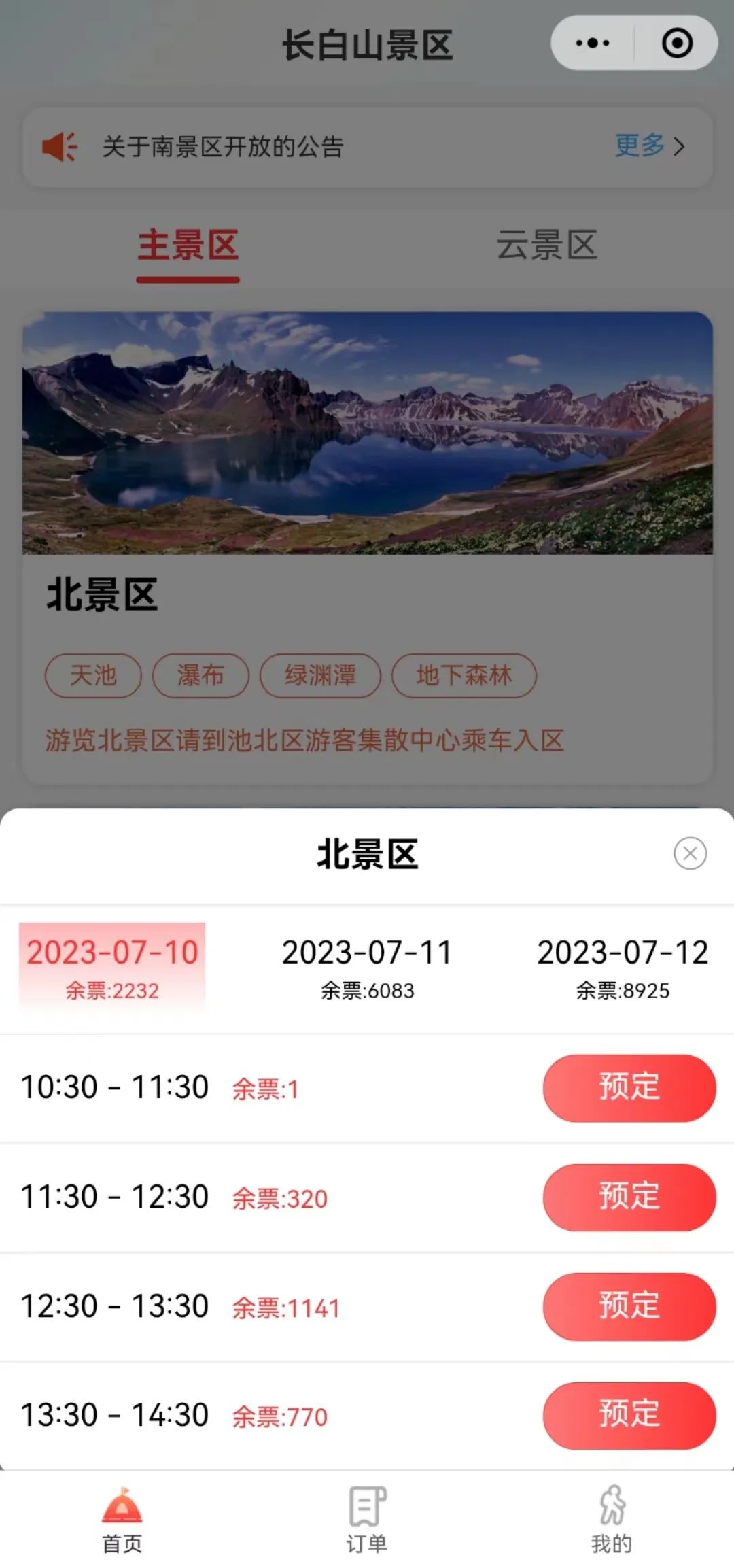Tap 预定 for the 12:30 - 13:30 slot

[x=629, y=1306]
